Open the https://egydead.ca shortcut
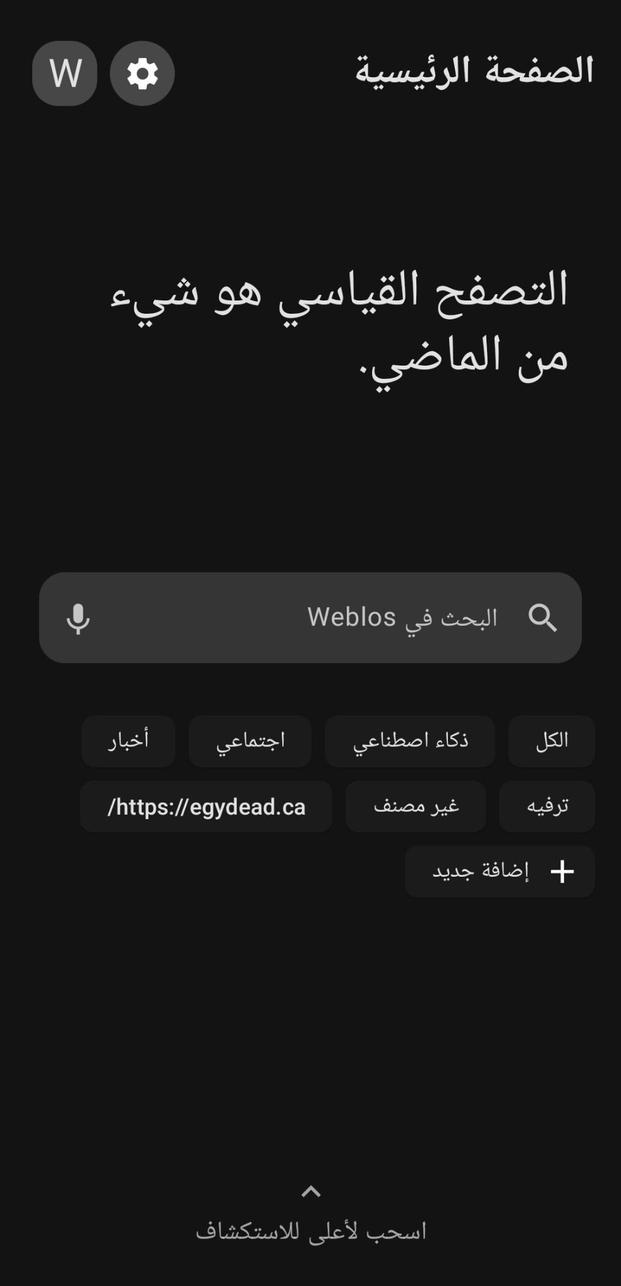Viewport: 621px width, 1286px height. [206, 806]
